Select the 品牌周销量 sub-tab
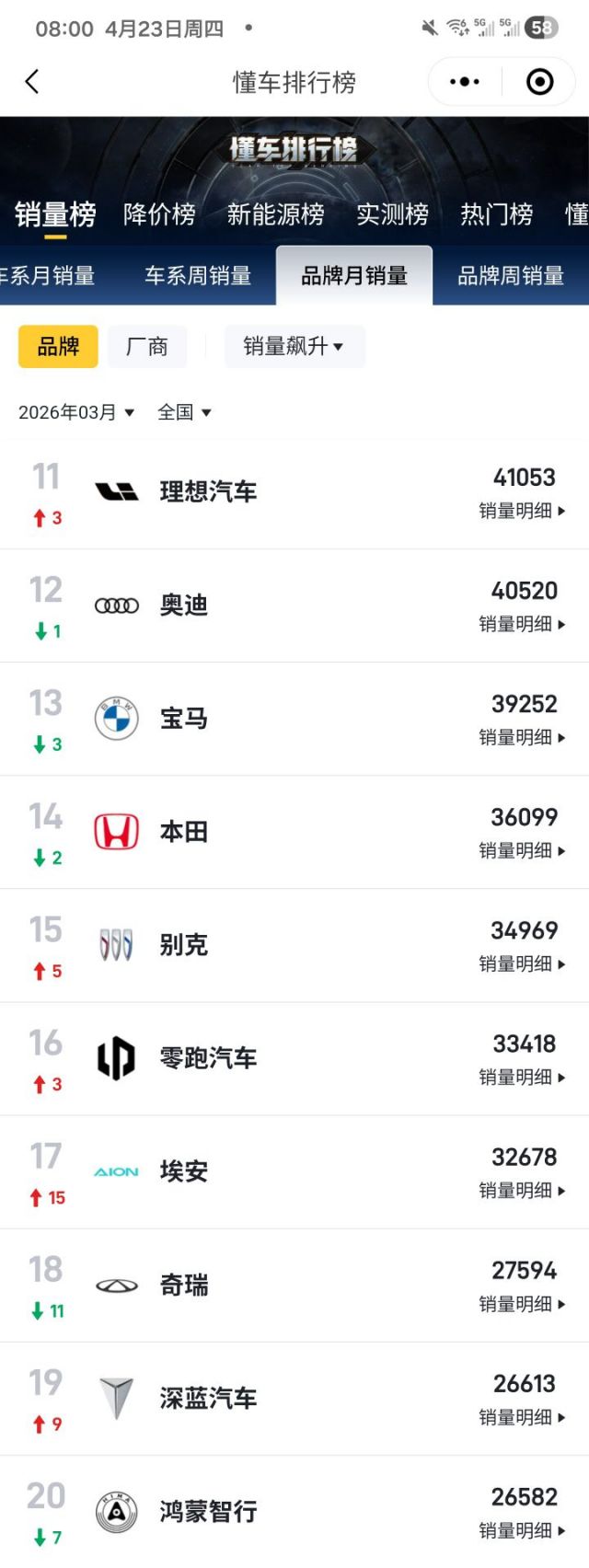This screenshot has width=589, height=1568. (x=511, y=275)
